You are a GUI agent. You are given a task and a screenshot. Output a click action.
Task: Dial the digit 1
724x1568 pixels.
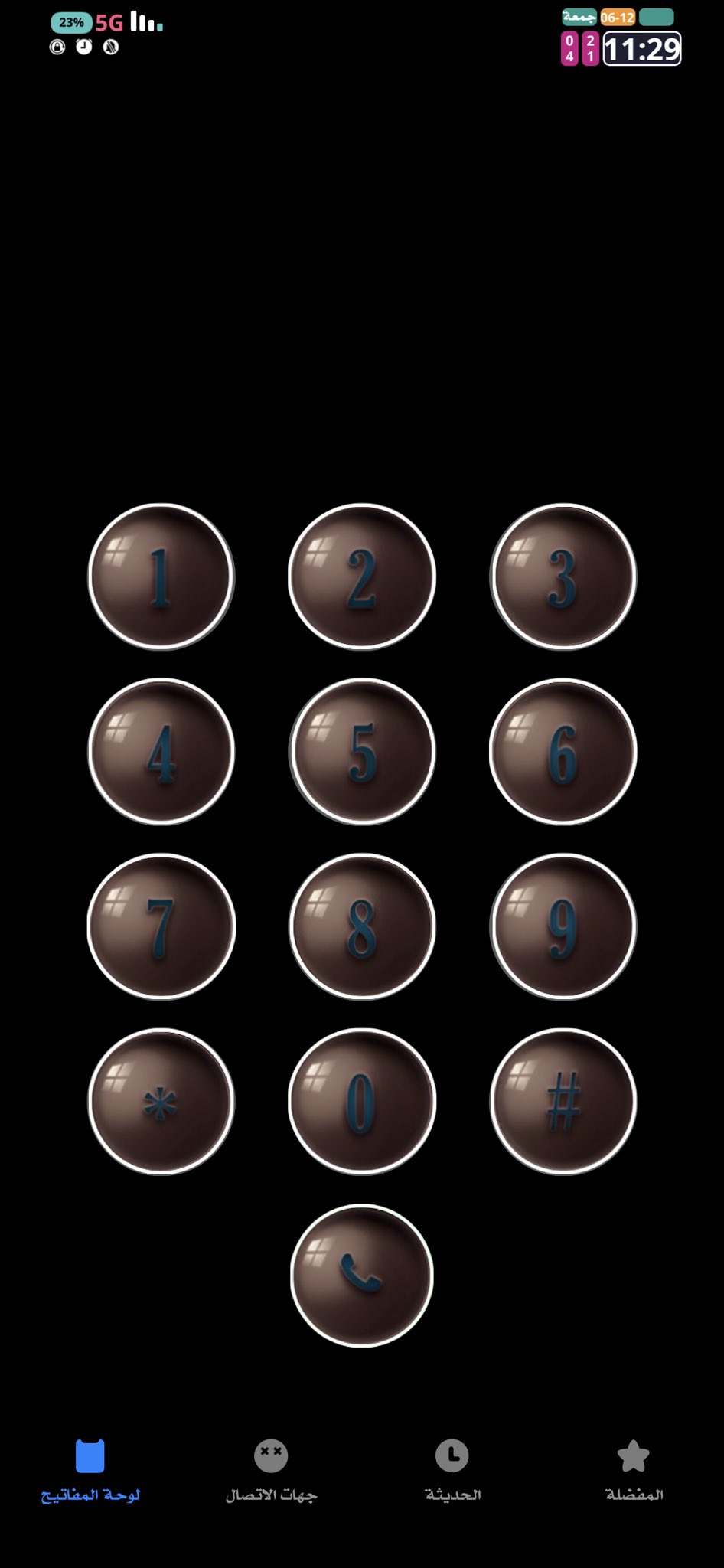pyautogui.click(x=161, y=577)
